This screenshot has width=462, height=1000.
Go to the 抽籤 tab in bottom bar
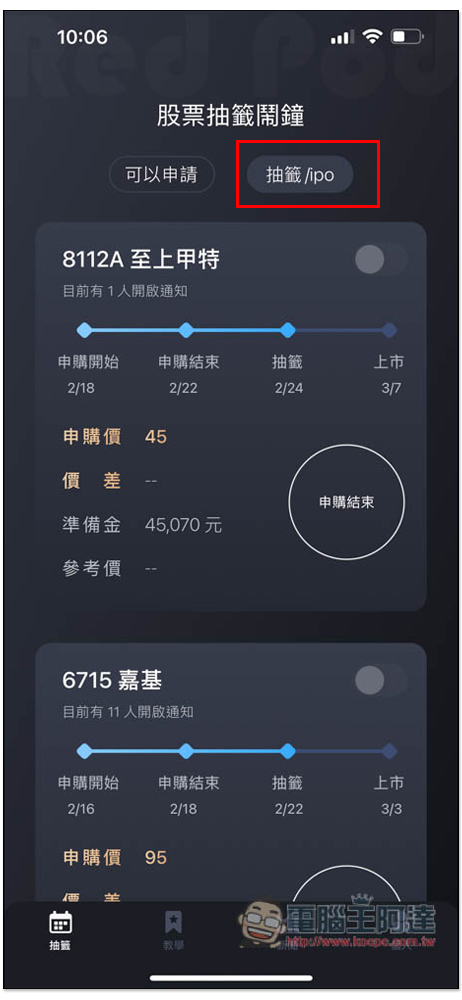coord(61,932)
